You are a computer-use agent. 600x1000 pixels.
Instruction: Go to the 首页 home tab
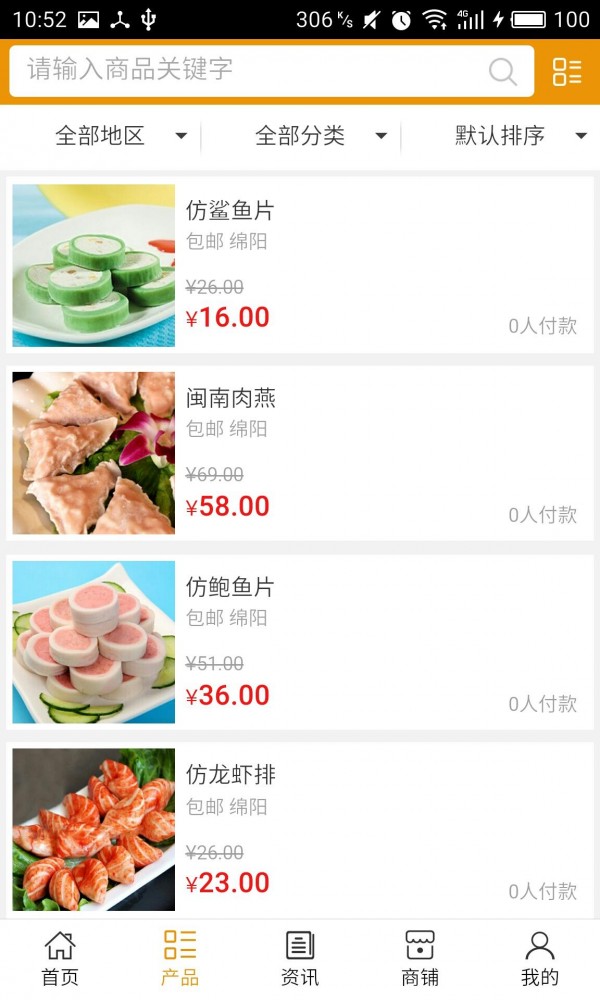click(60, 959)
